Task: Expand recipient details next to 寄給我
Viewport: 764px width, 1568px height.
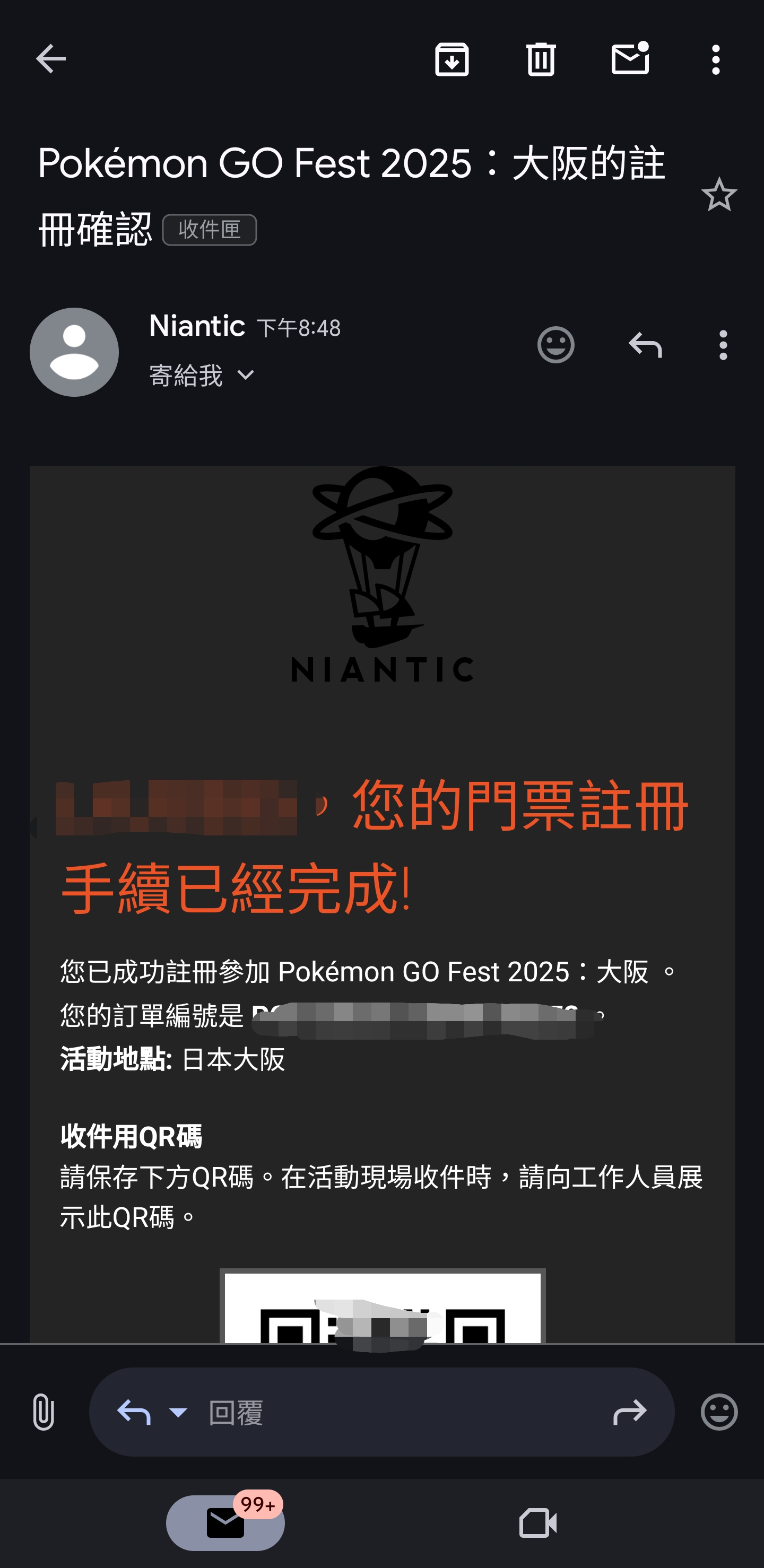Action: (x=245, y=376)
